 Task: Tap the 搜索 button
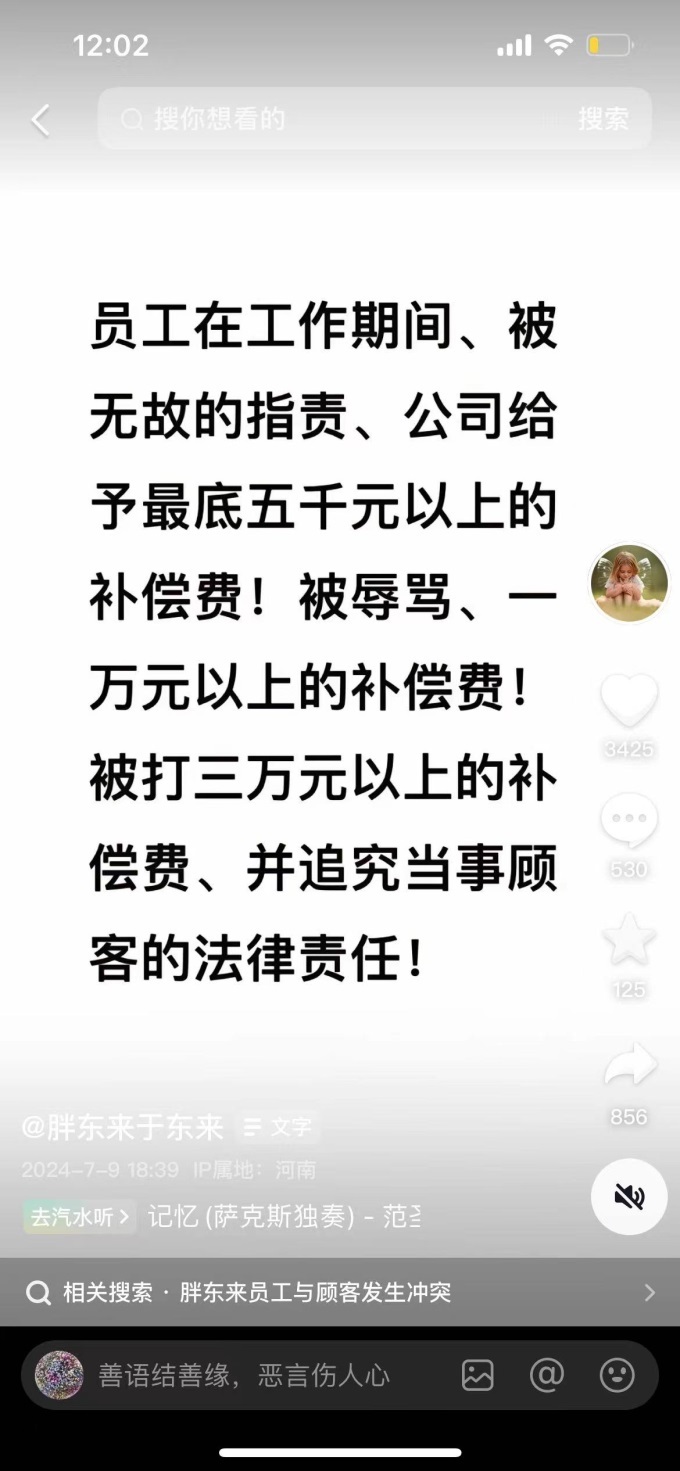click(x=603, y=120)
